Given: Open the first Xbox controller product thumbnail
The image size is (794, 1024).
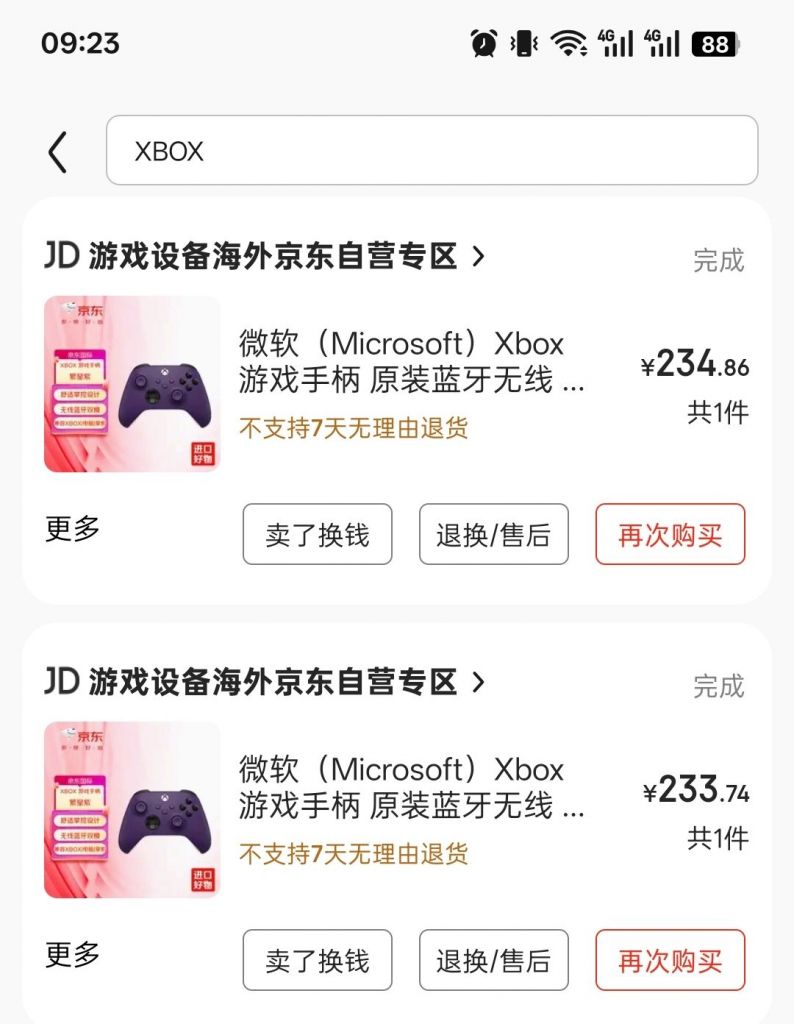Looking at the screenshot, I should click(131, 382).
